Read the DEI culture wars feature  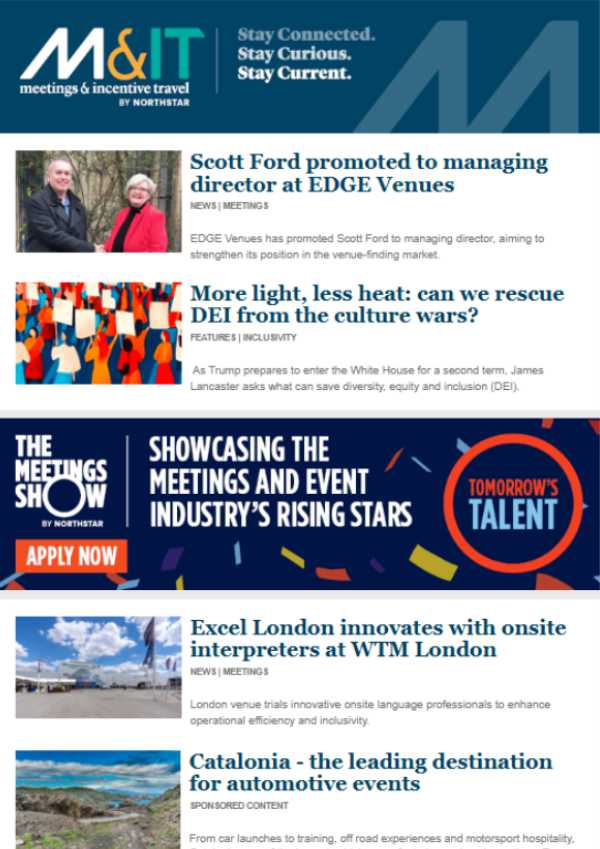click(x=376, y=305)
